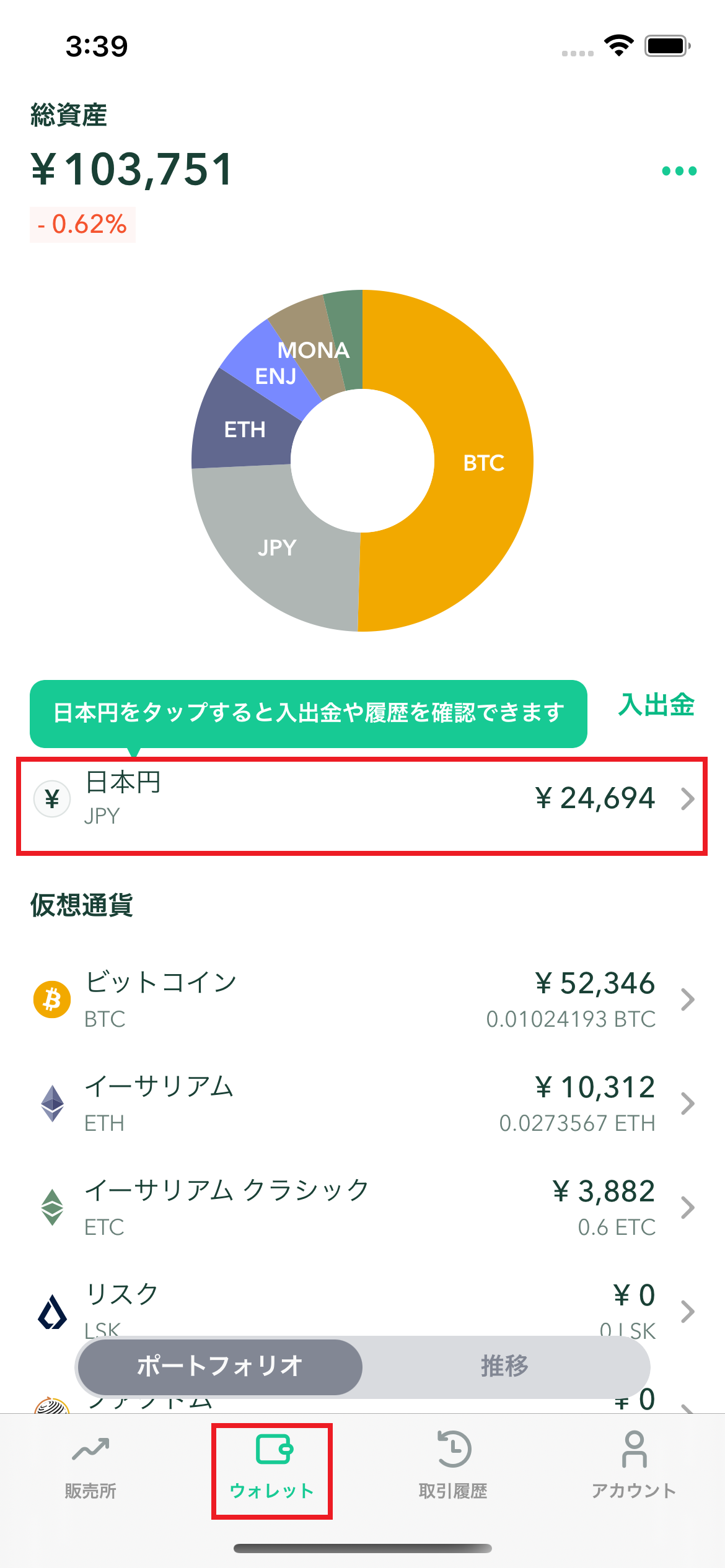Select the ポートフォリオ segment
This screenshot has height=1568, width=725.
click(220, 1367)
